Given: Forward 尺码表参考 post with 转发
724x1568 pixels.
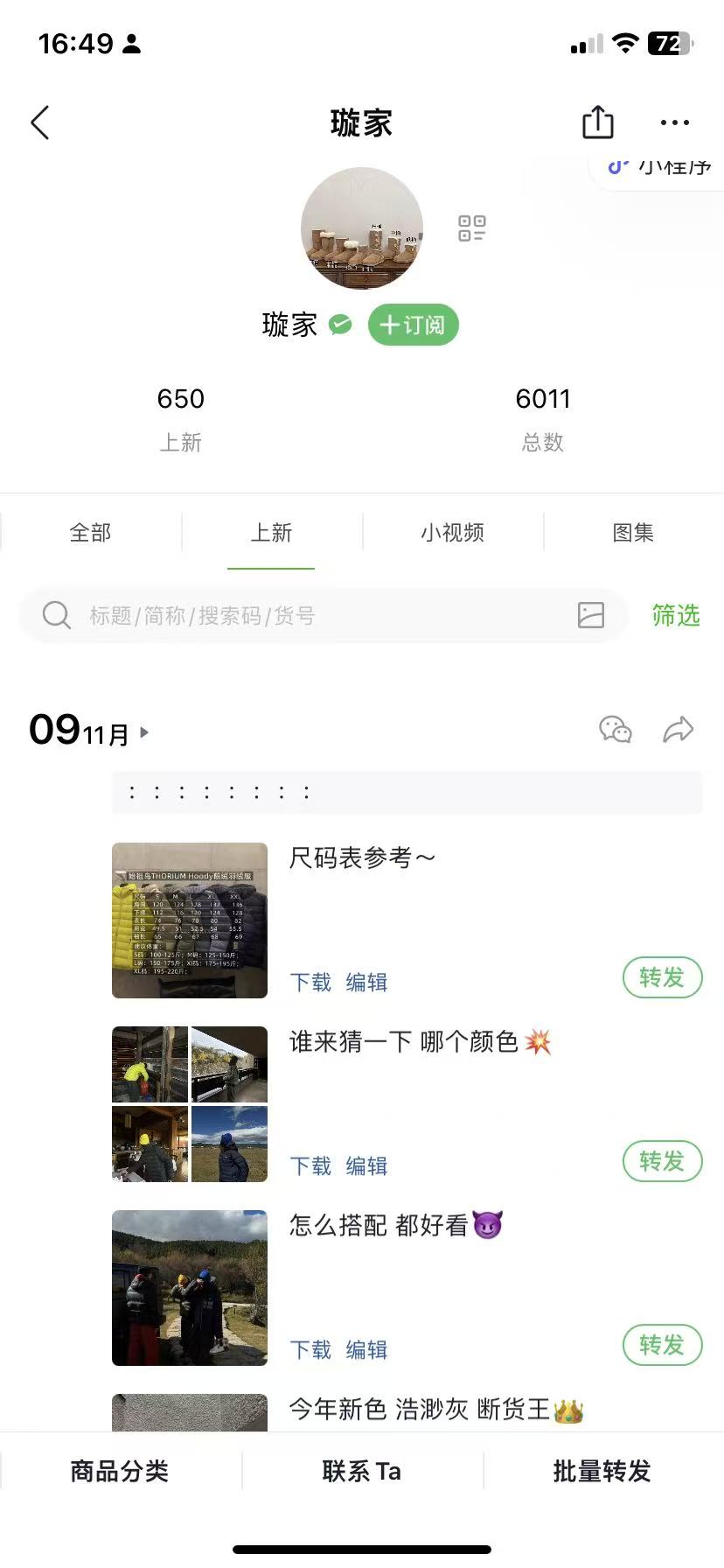Looking at the screenshot, I should pos(662,977).
